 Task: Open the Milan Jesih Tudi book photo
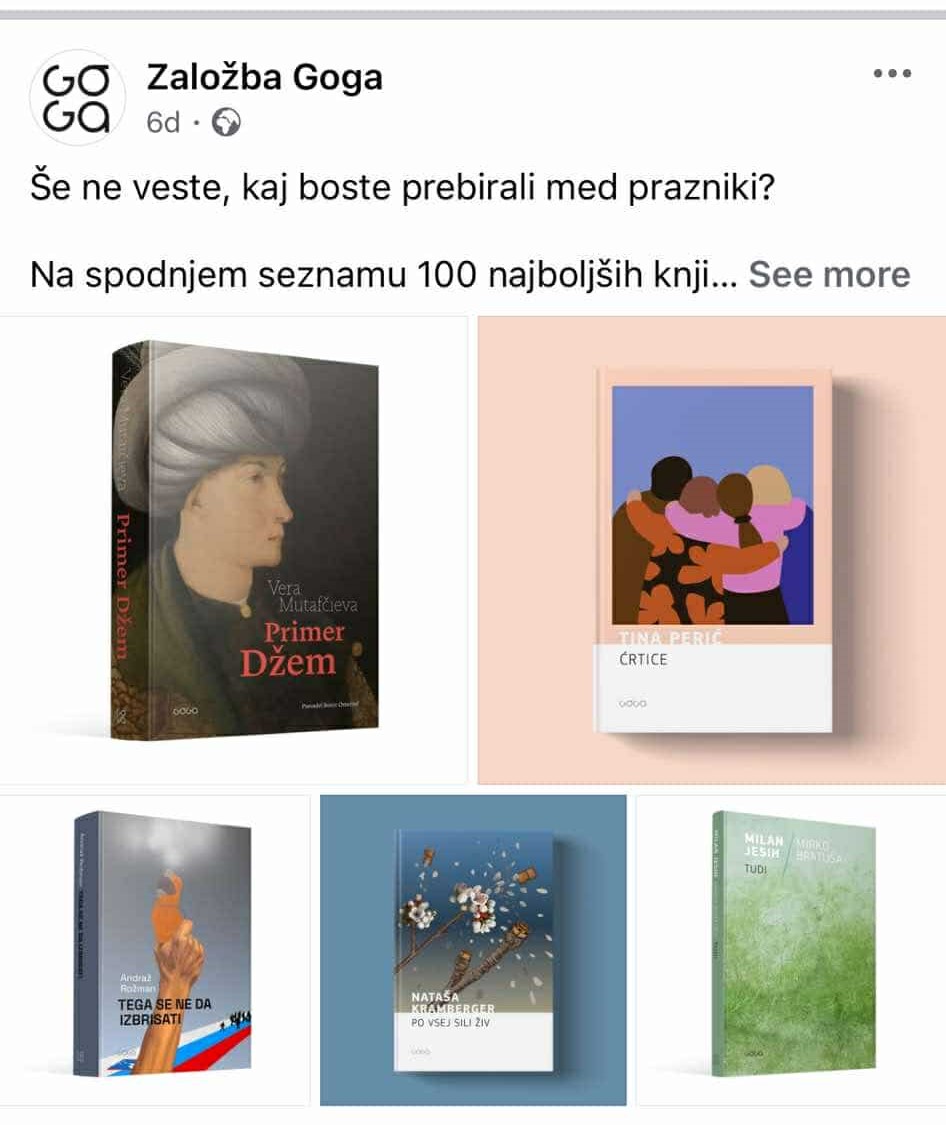tap(791, 950)
